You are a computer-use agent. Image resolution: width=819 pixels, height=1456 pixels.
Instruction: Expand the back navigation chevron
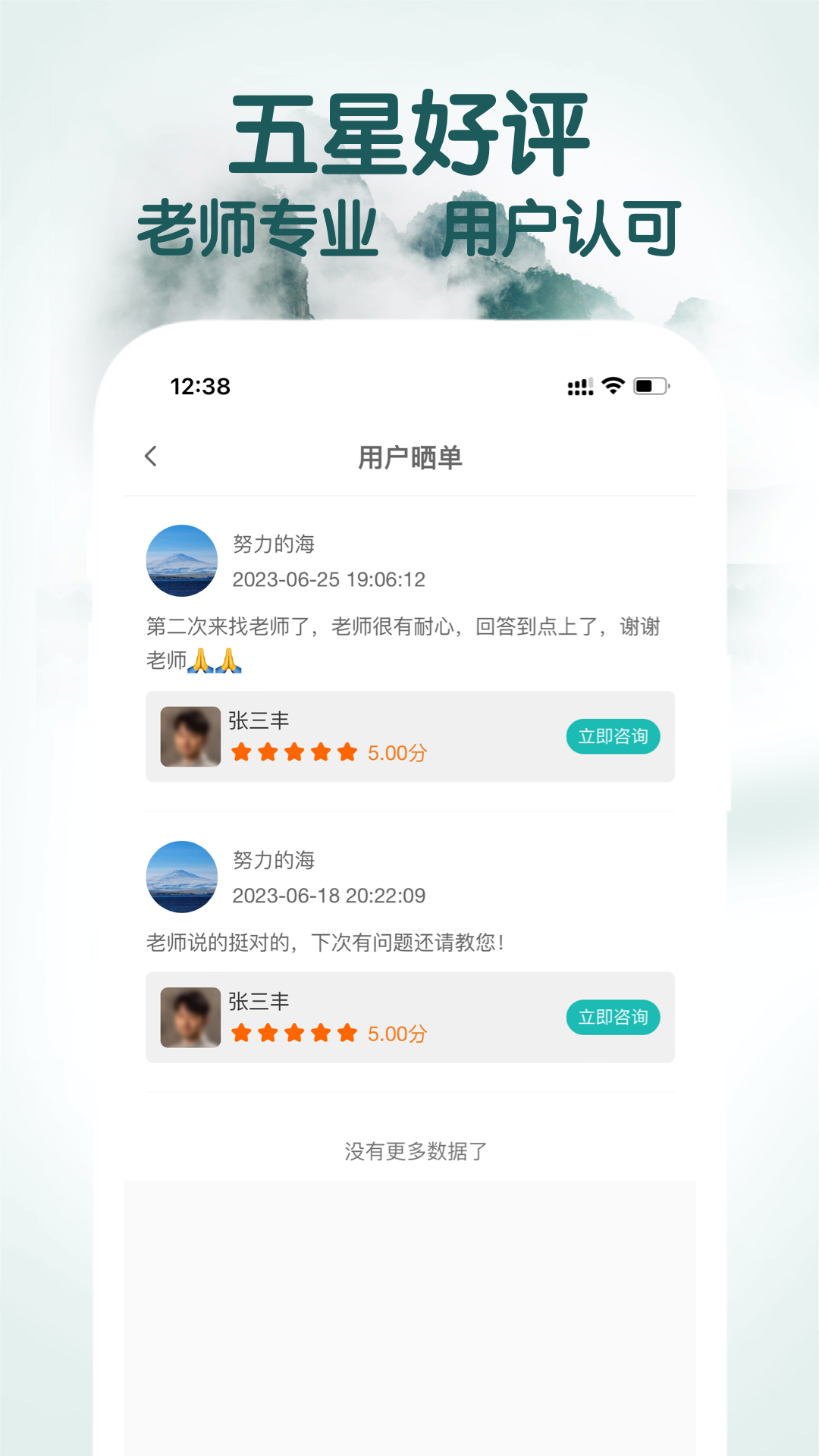tap(150, 456)
